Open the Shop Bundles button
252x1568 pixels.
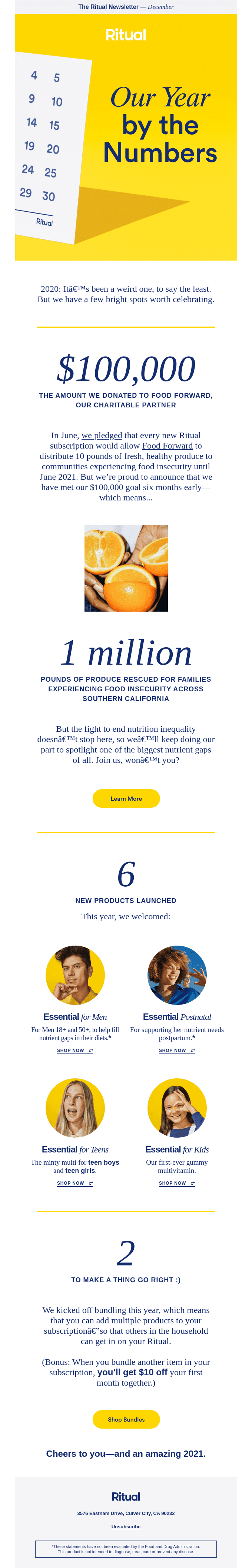click(126, 1419)
